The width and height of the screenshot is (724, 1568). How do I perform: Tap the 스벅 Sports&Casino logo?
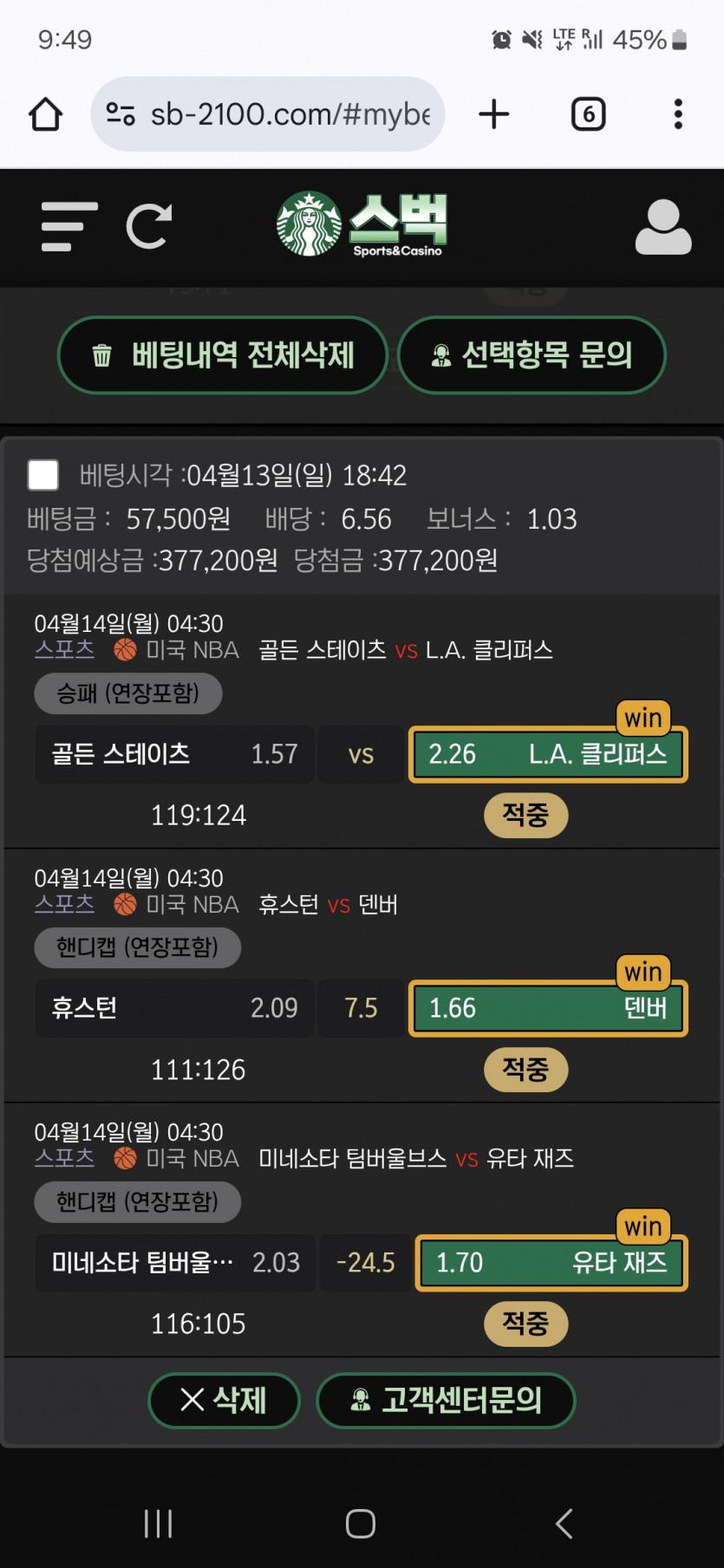coord(362,224)
